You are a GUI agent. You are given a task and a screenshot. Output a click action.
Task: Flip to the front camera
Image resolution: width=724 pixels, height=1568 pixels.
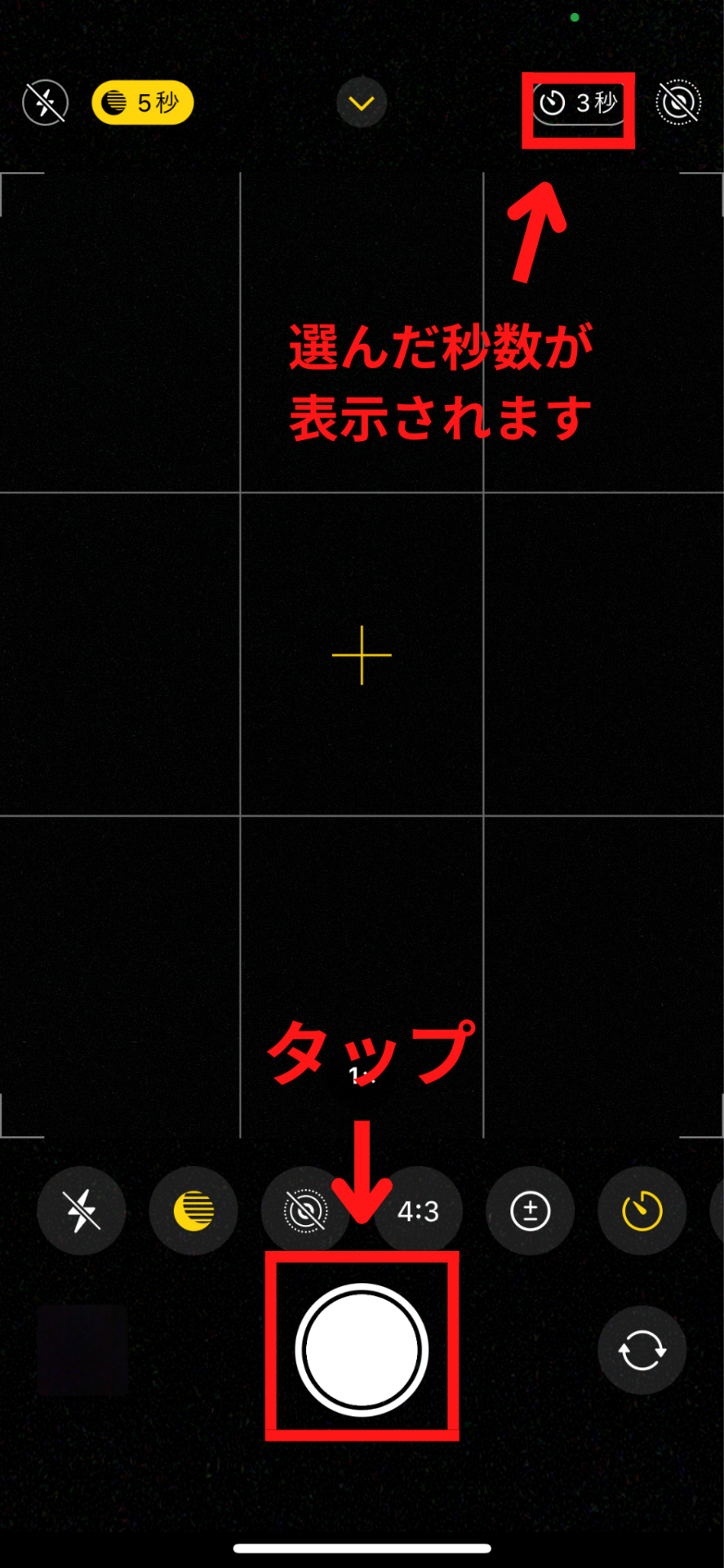coord(642,1350)
